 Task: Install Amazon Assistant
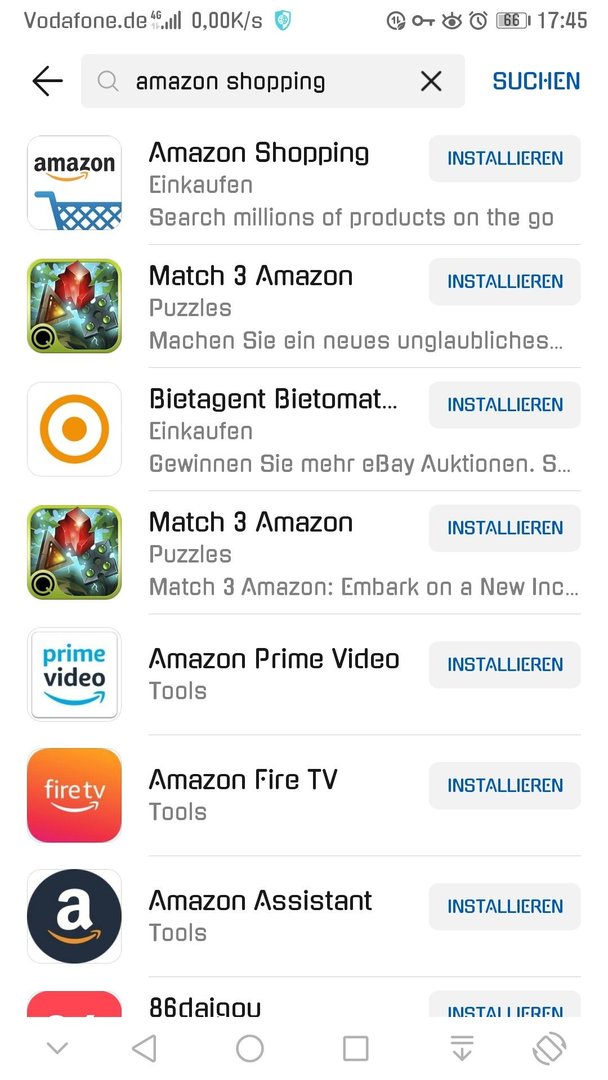(505, 906)
